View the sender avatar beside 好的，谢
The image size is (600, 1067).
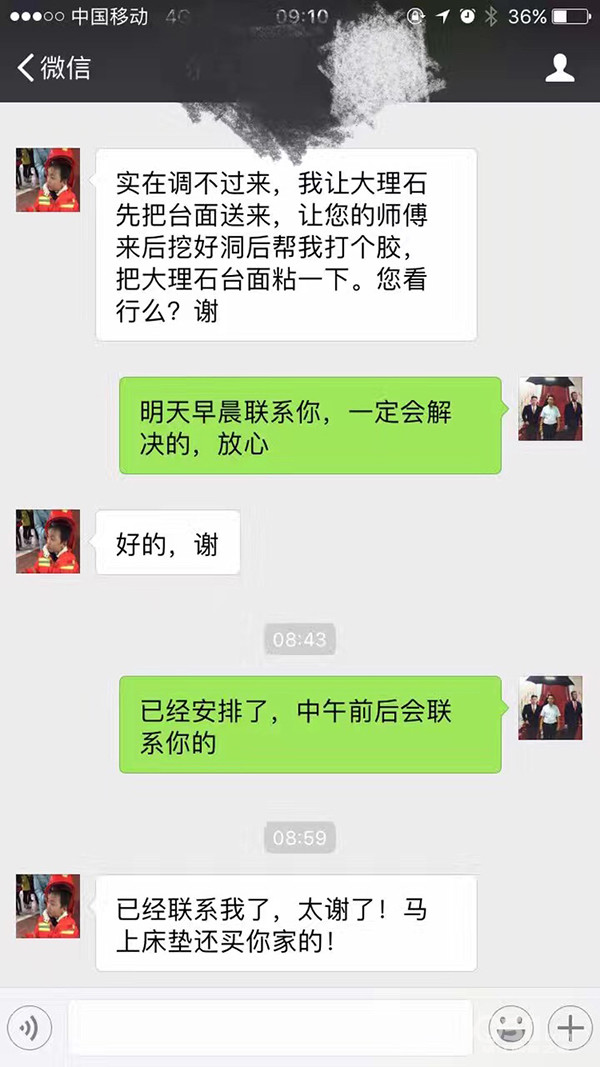coord(48,541)
